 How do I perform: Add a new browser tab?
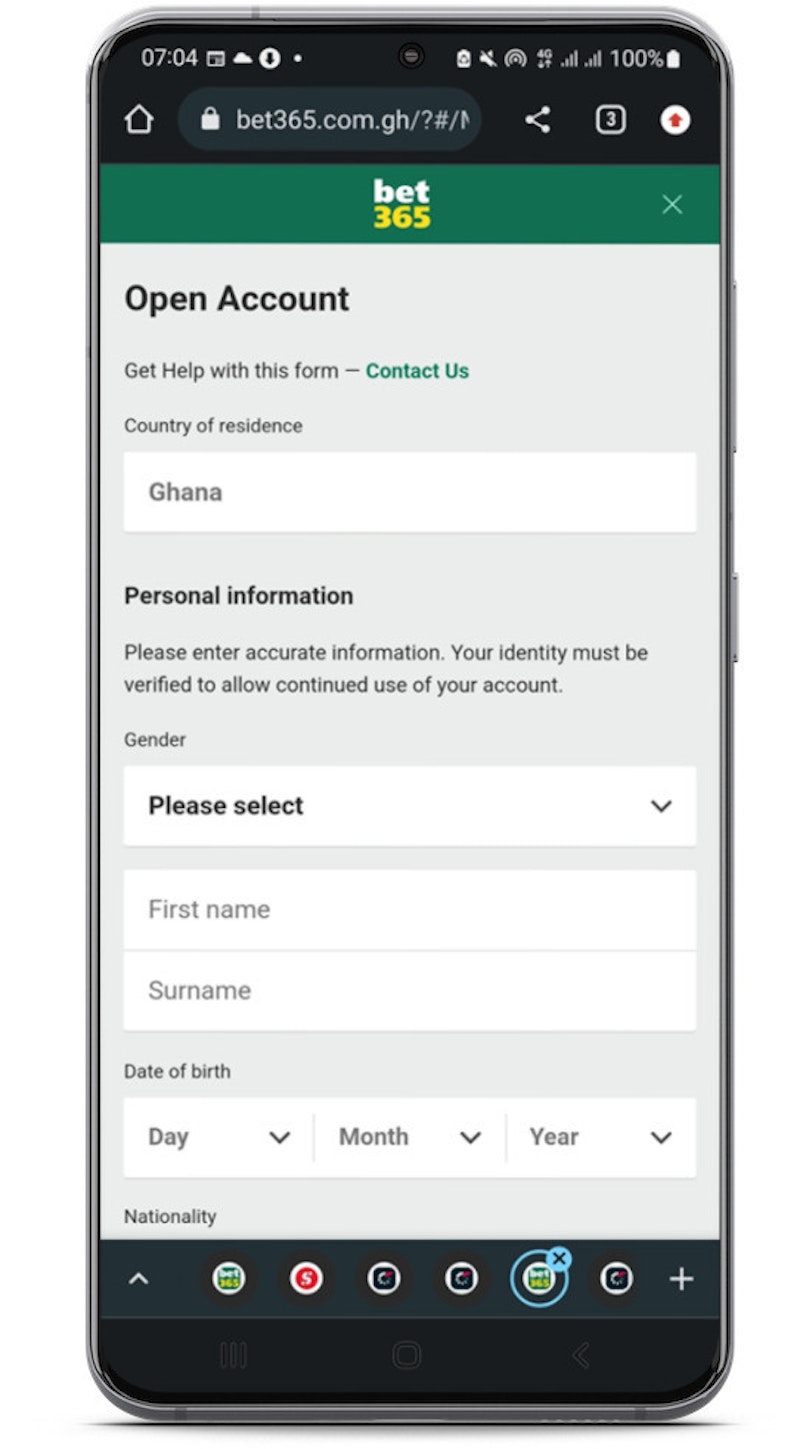tap(681, 1278)
